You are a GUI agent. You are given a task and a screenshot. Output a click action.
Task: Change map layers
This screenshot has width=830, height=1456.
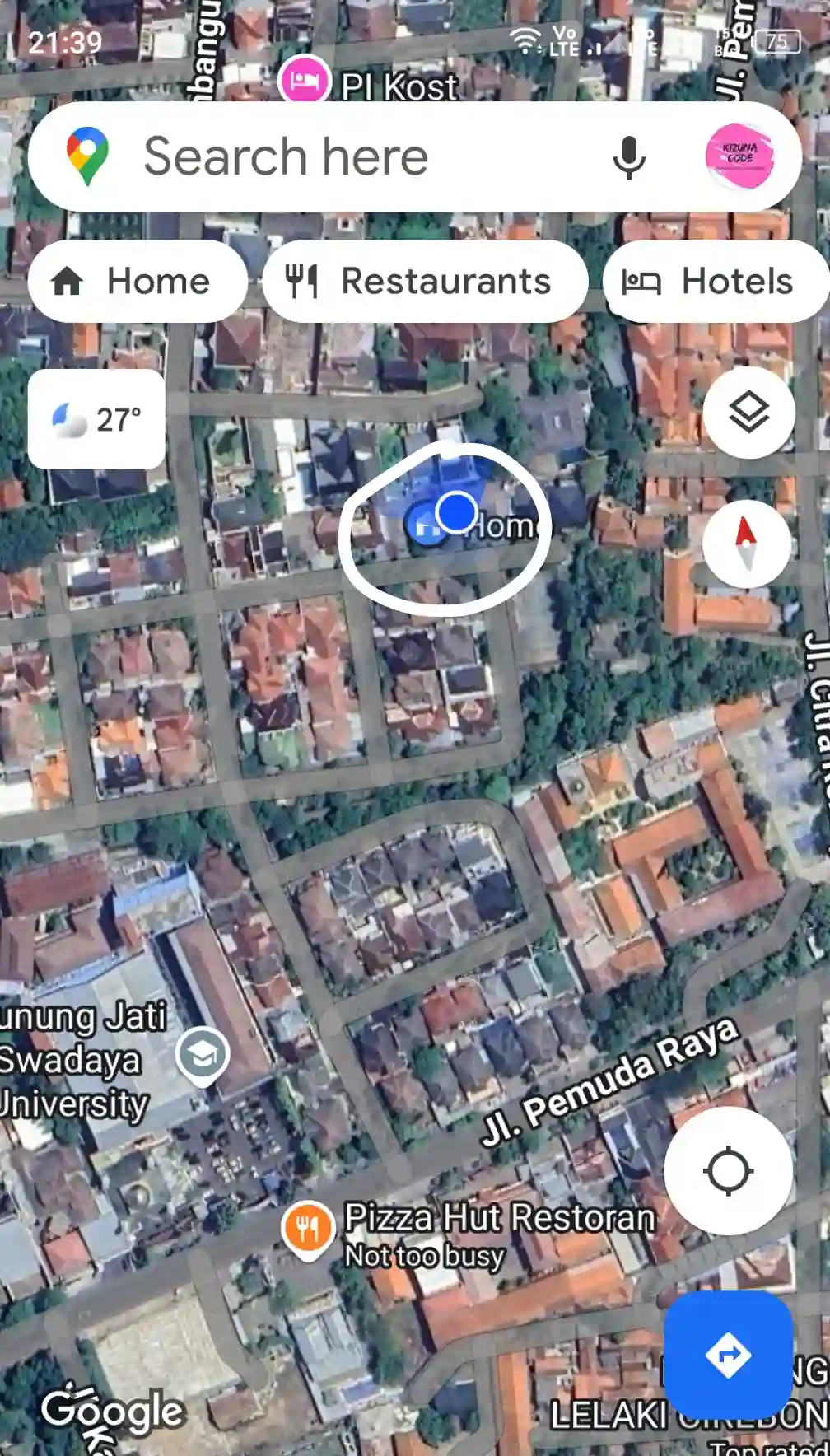748,412
